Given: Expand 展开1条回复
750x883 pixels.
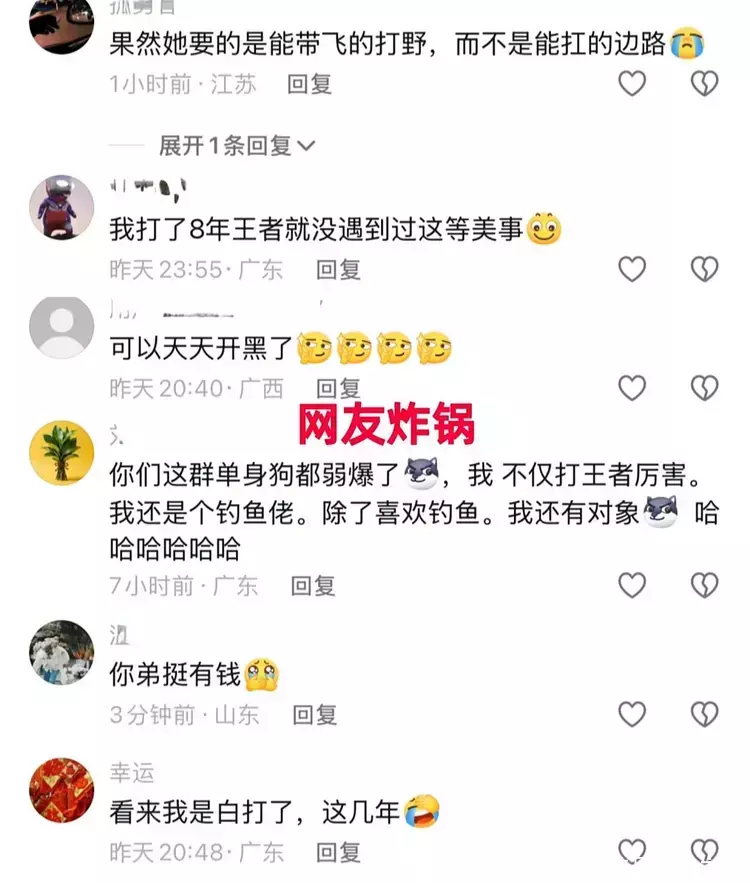Looking at the screenshot, I should (237, 146).
